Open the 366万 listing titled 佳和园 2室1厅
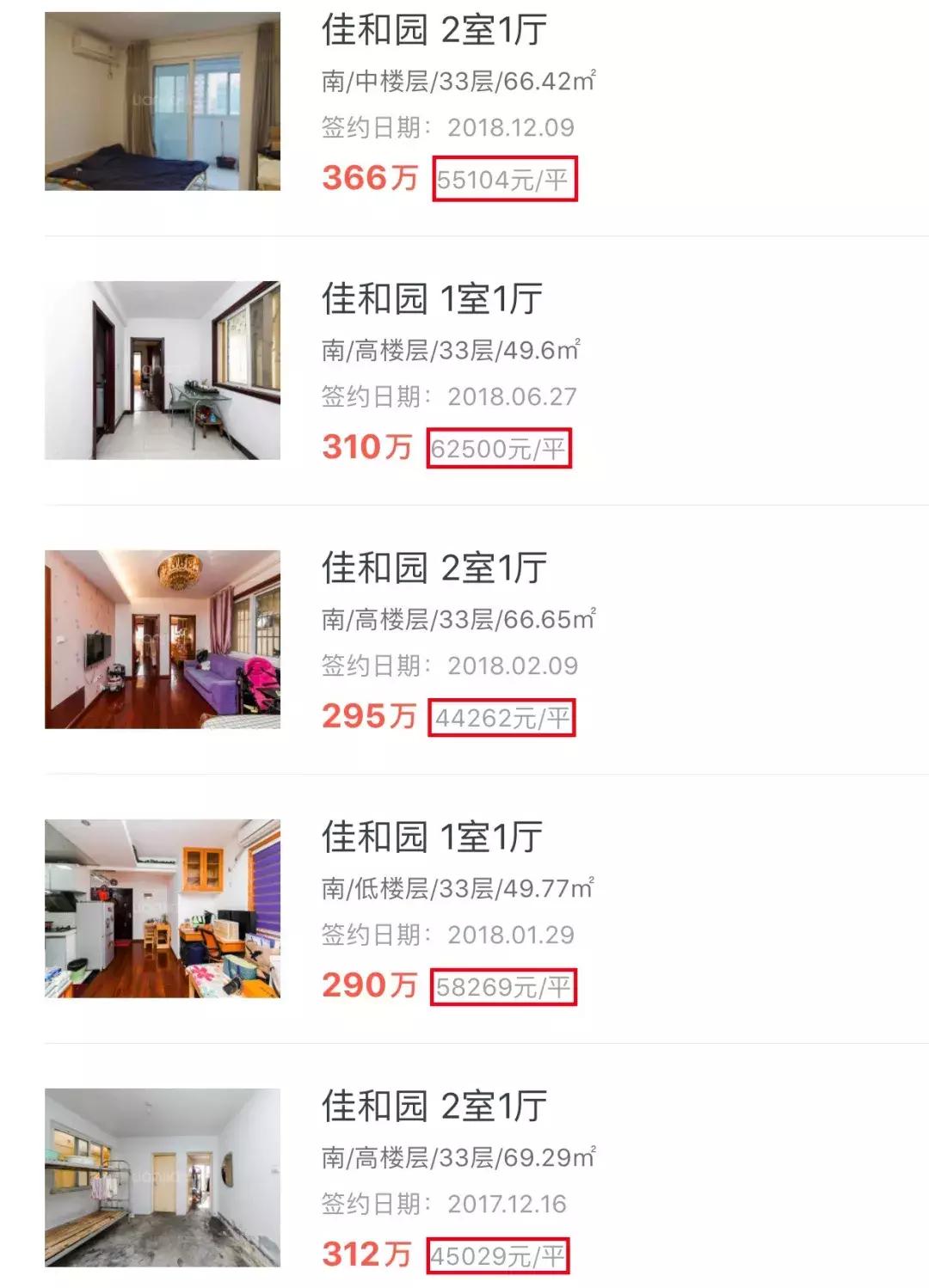The height and width of the screenshot is (1288, 929). pyautogui.click(x=439, y=28)
